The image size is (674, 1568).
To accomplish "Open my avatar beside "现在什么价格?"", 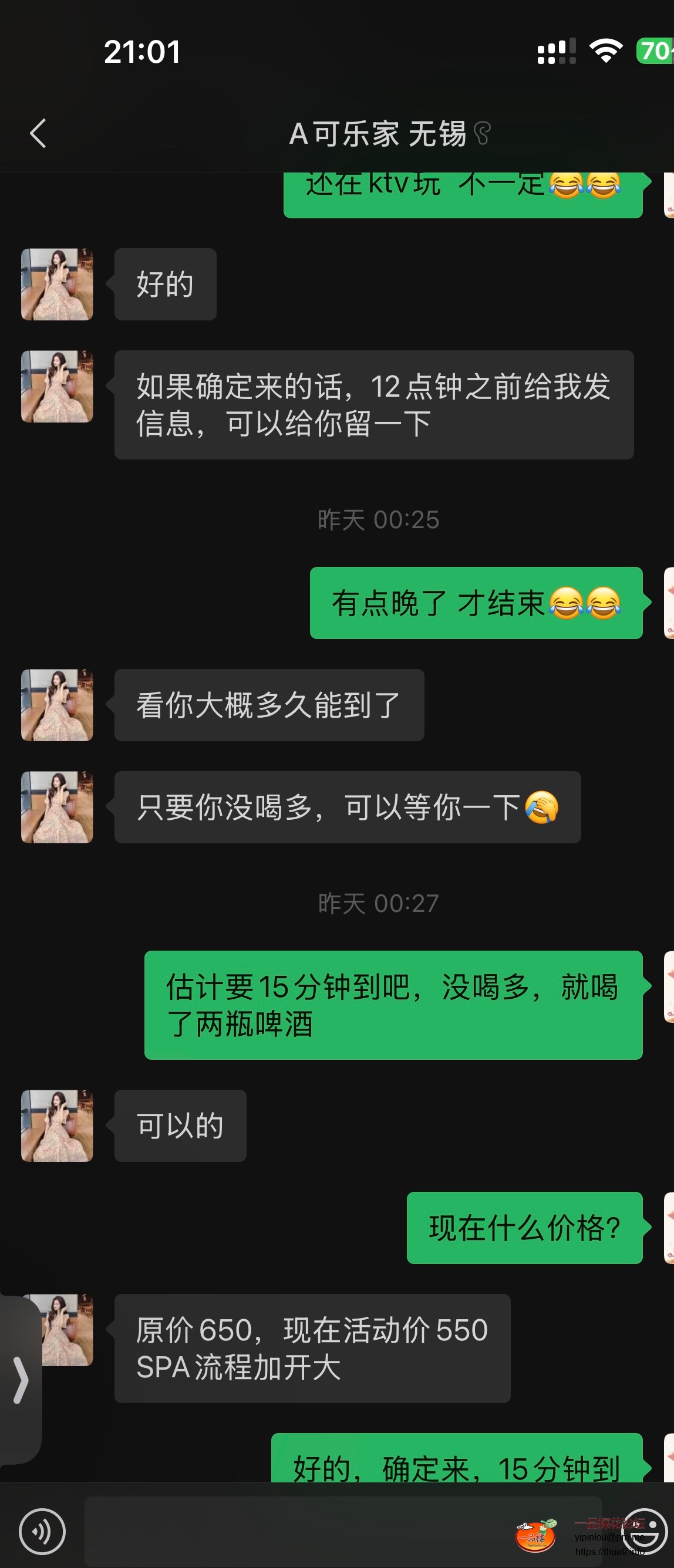I will 668,1228.
